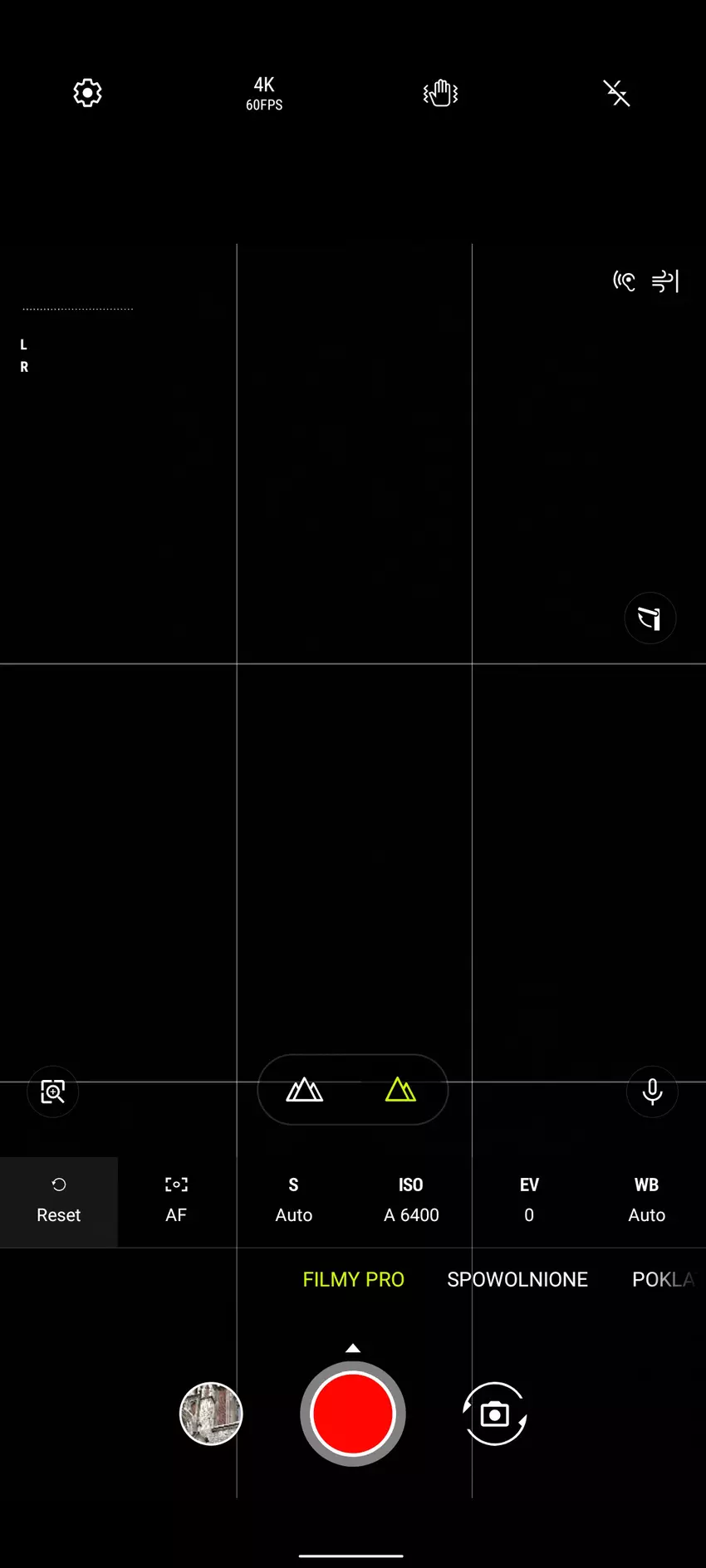The height and width of the screenshot is (1568, 706).
Task: Adjust the shutter speed S setting
Action: point(294,1201)
